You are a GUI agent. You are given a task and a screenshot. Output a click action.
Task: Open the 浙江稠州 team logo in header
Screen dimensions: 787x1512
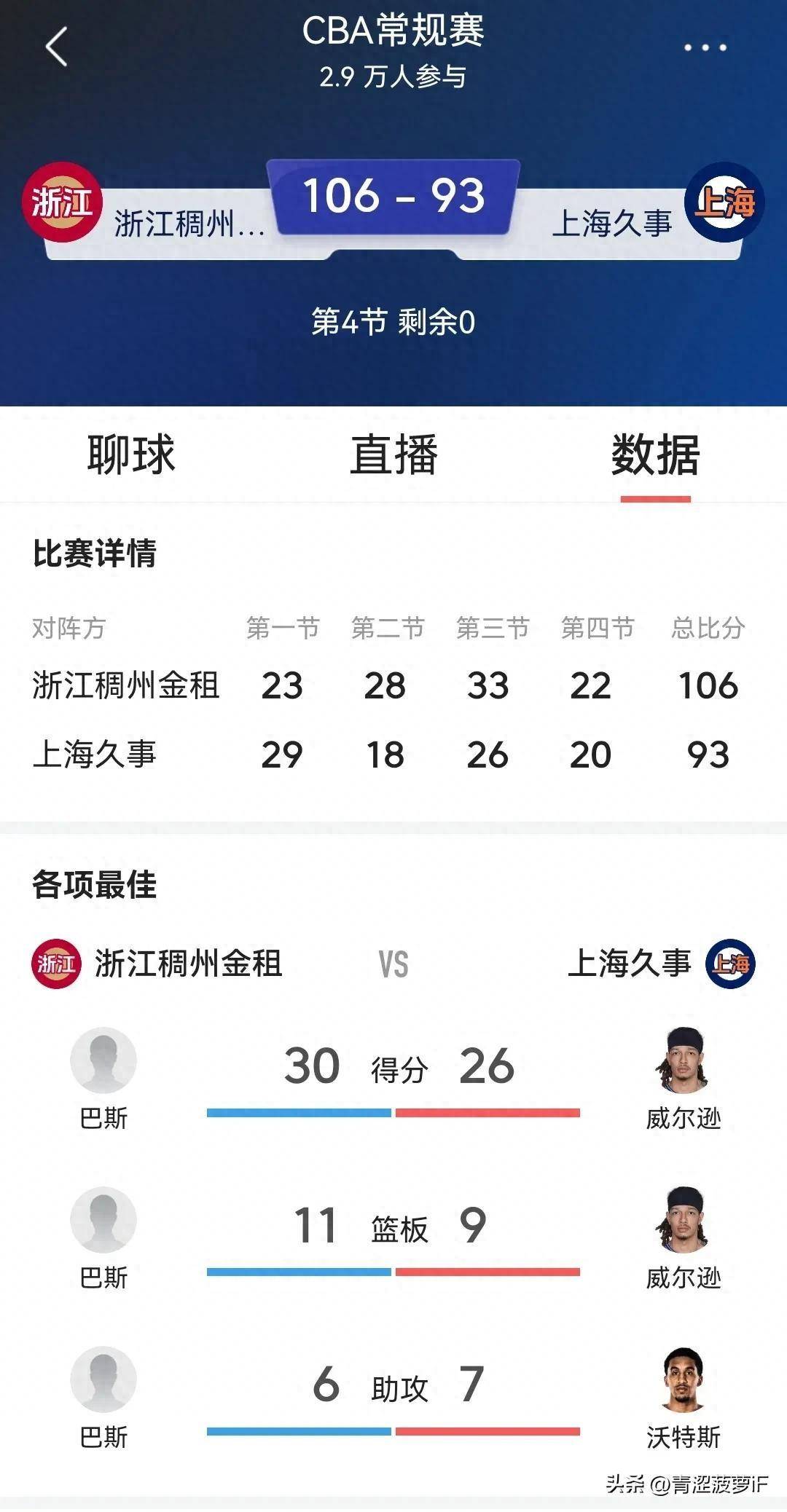point(62,202)
